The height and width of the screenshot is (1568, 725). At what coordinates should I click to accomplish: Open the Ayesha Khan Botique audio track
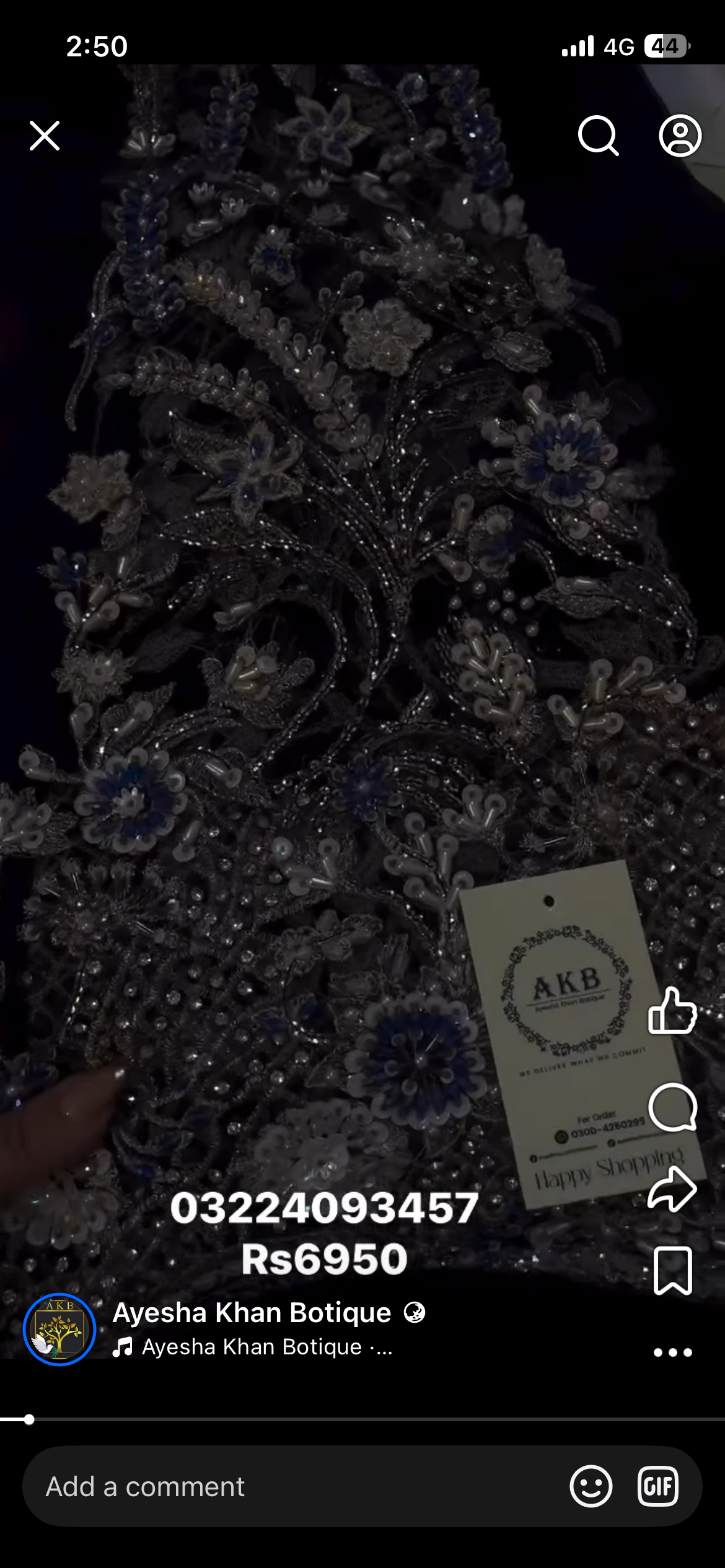coord(252,1347)
